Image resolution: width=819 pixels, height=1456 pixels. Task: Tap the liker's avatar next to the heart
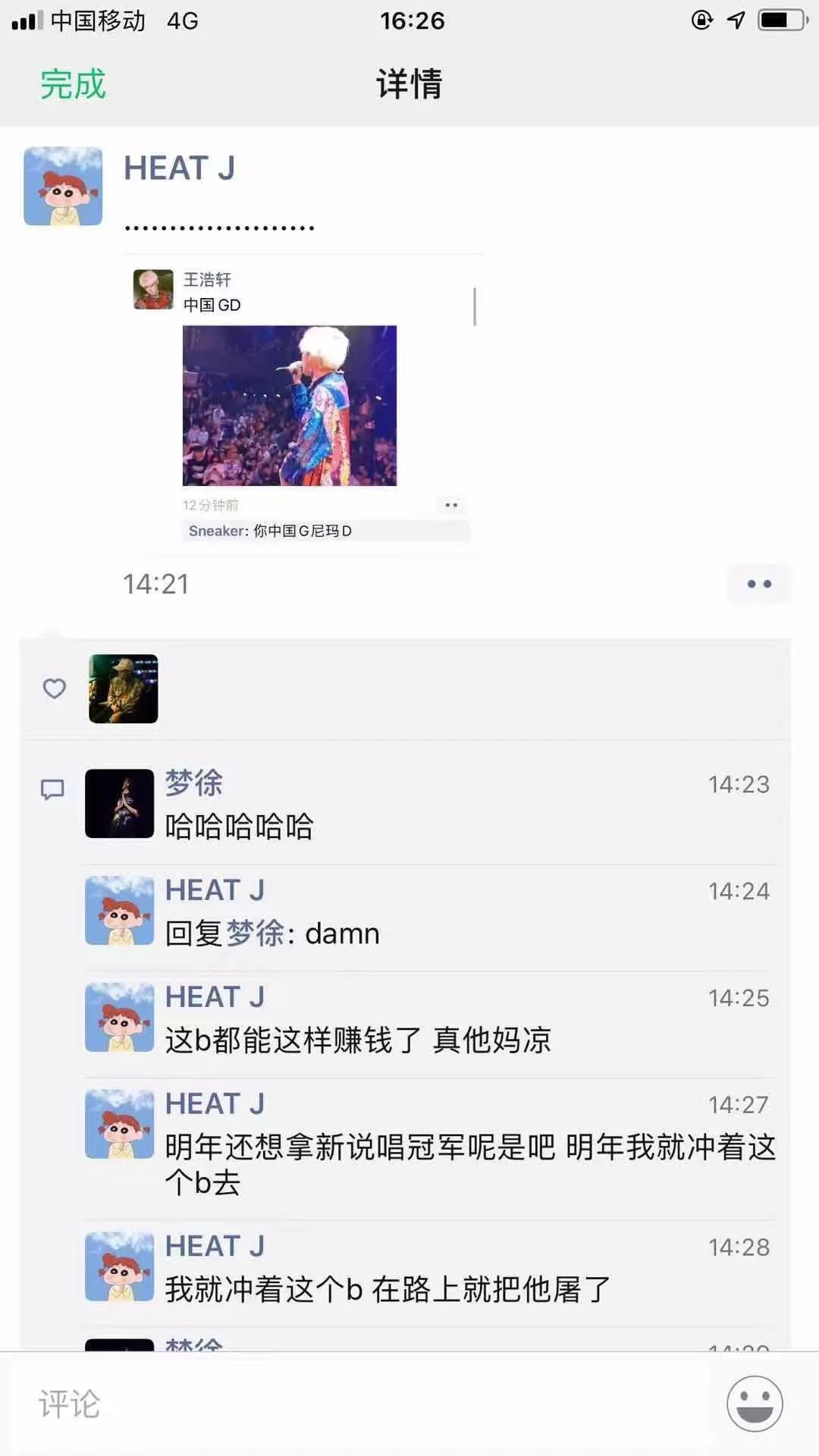pyautogui.click(x=123, y=689)
